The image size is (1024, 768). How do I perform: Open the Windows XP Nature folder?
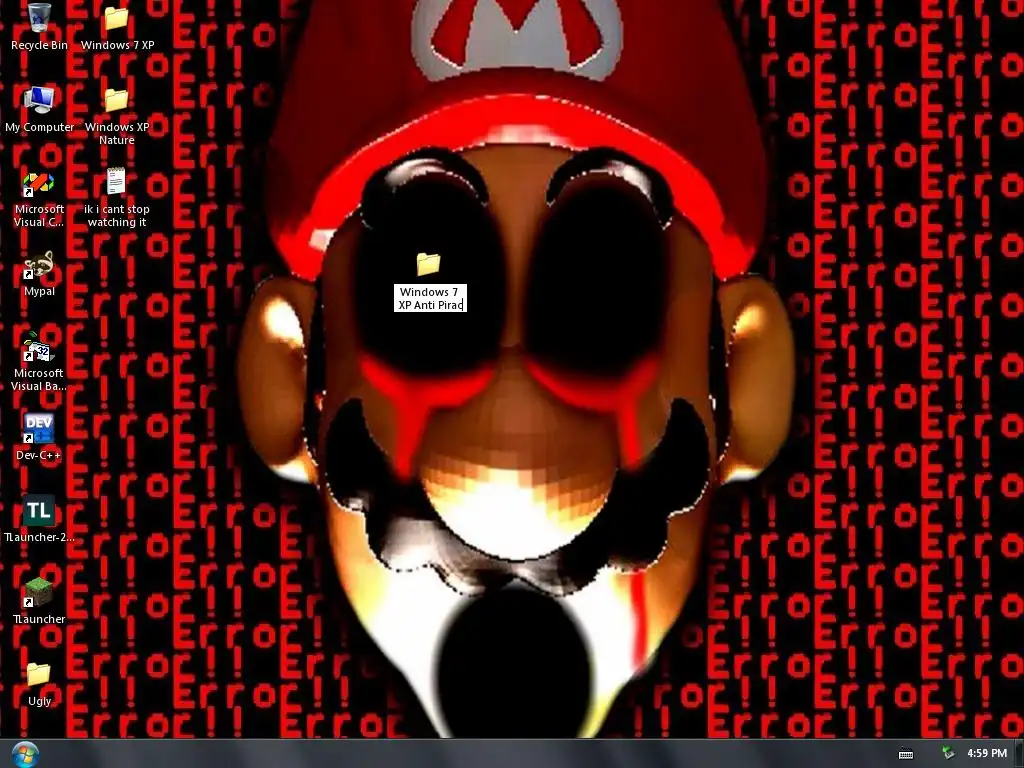[x=117, y=100]
